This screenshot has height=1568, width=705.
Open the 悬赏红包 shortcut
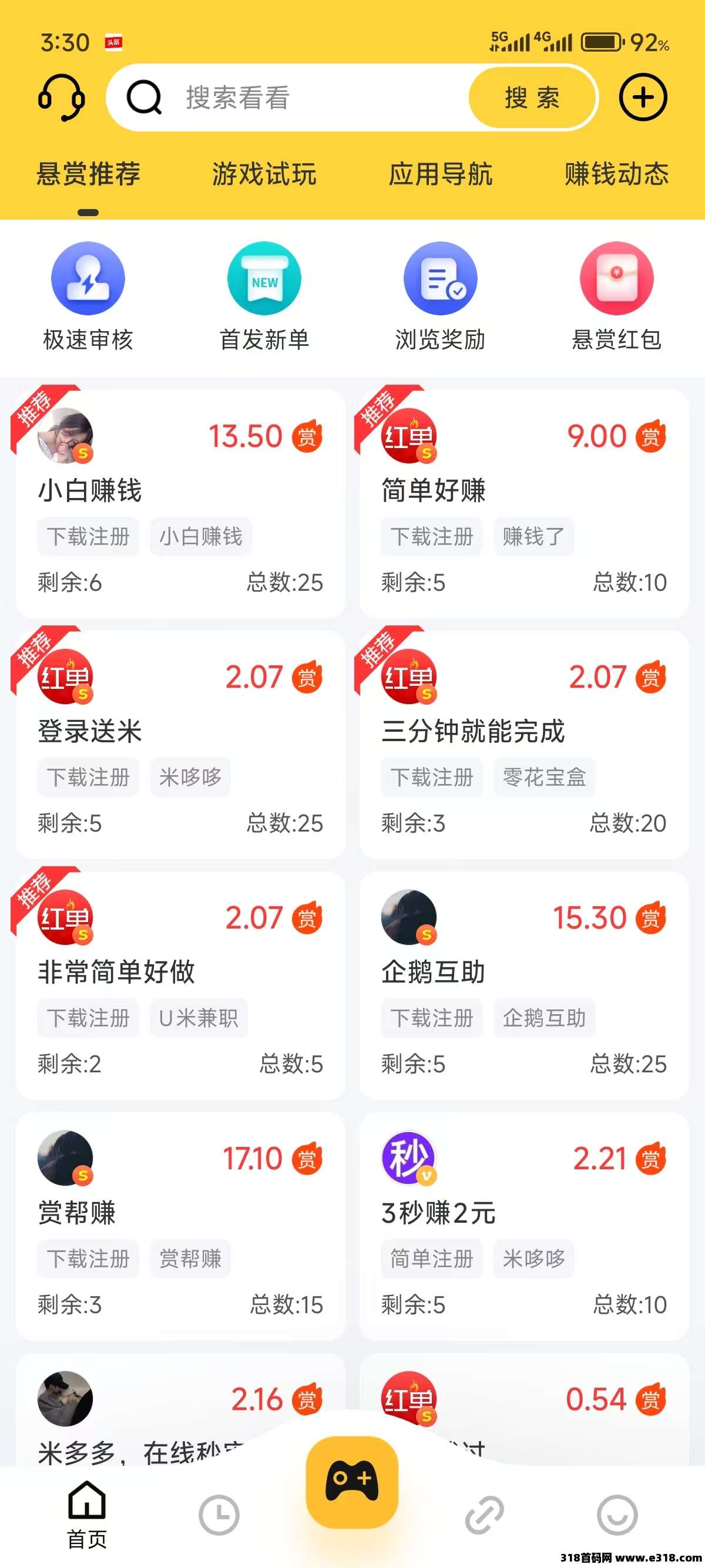616,297
